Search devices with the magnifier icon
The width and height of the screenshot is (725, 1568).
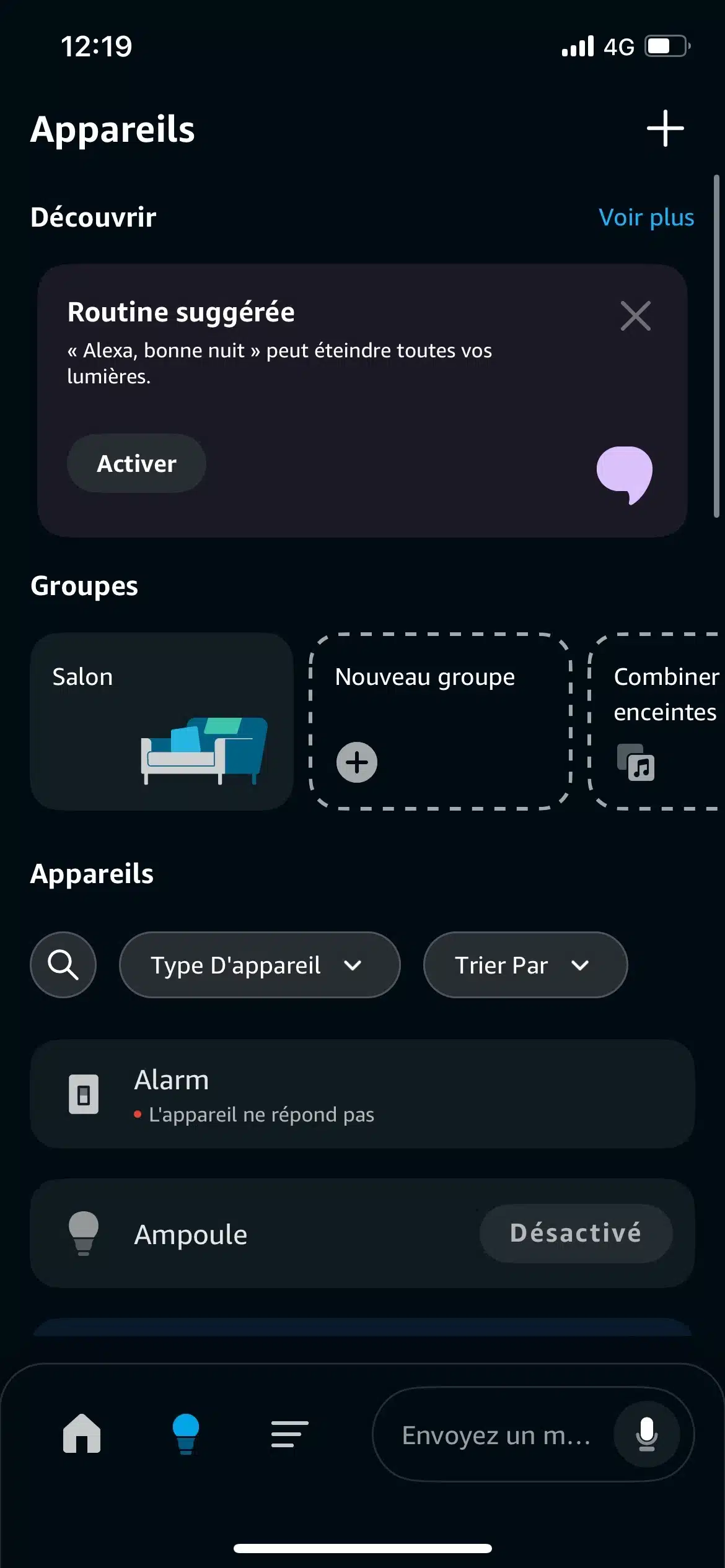[63, 965]
